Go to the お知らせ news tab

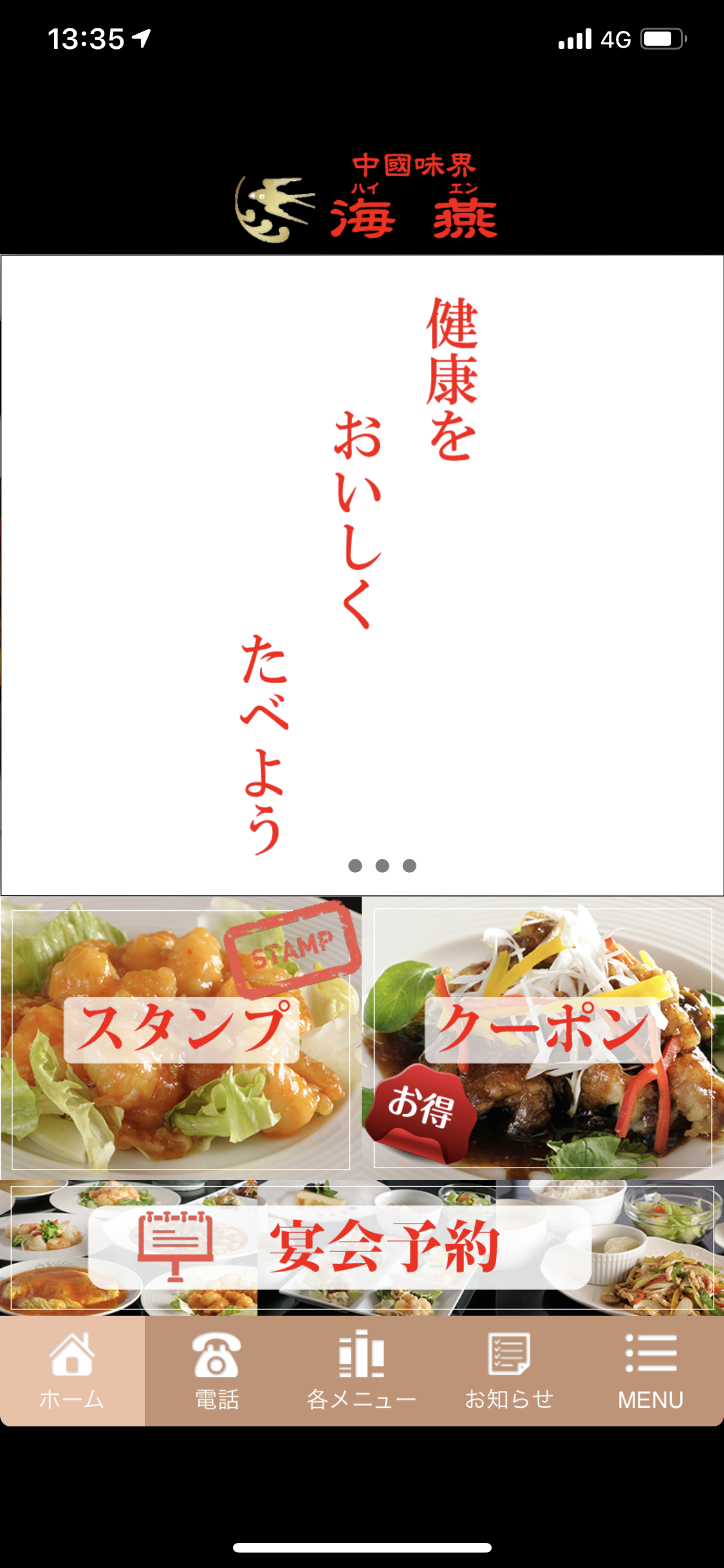click(507, 1370)
